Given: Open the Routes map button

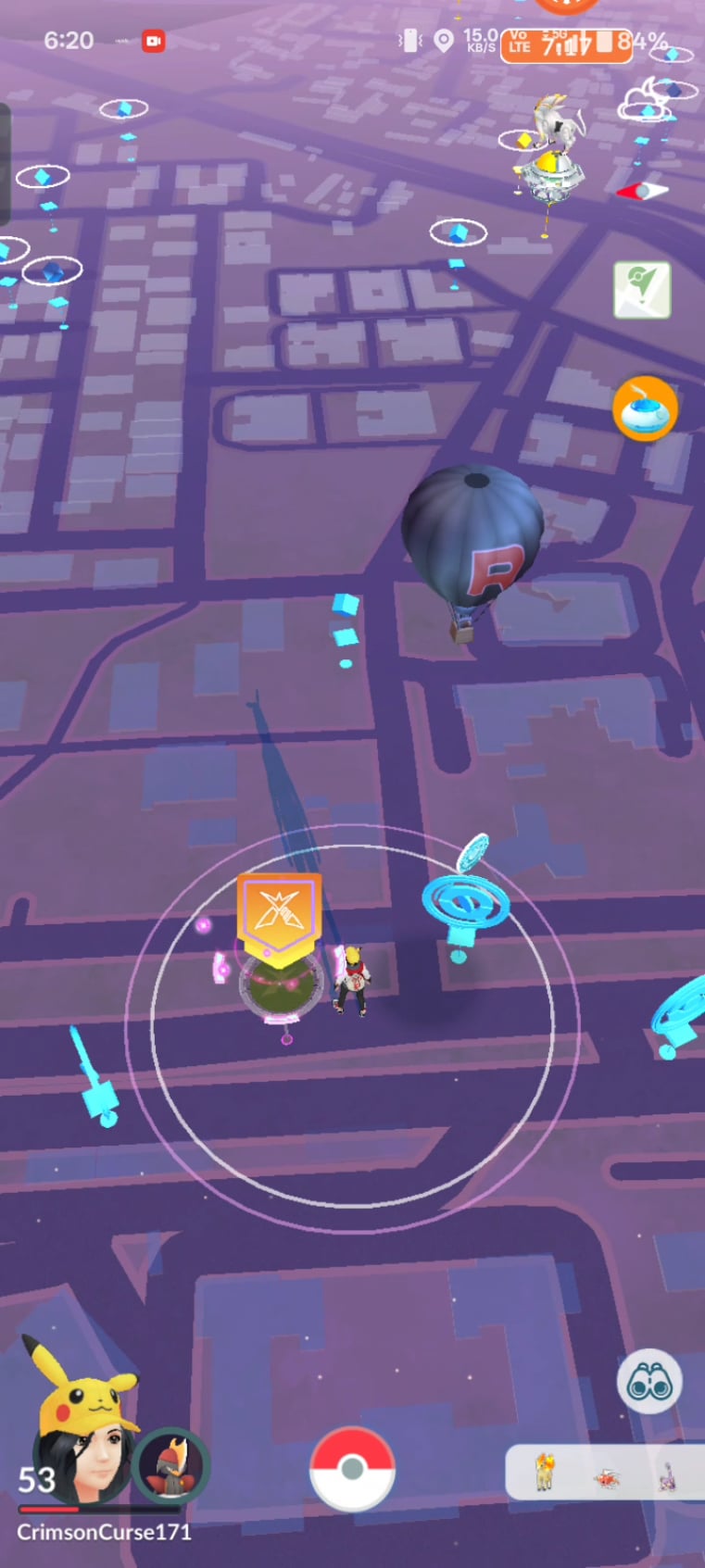Looking at the screenshot, I should (642, 290).
